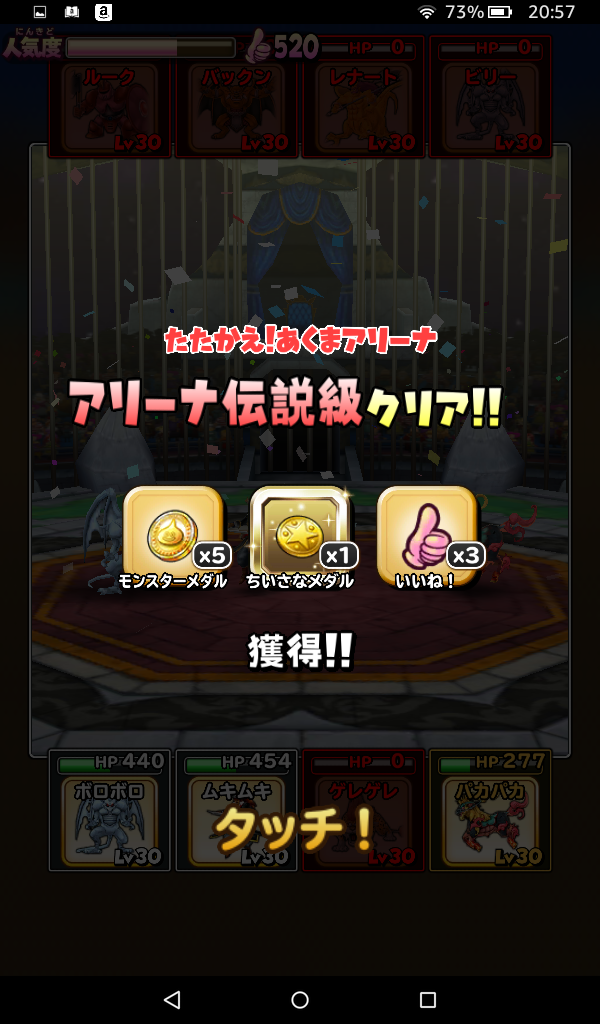Tap the タッチ! prompt to continue
Screen dimensions: 600x1024
click(296, 828)
